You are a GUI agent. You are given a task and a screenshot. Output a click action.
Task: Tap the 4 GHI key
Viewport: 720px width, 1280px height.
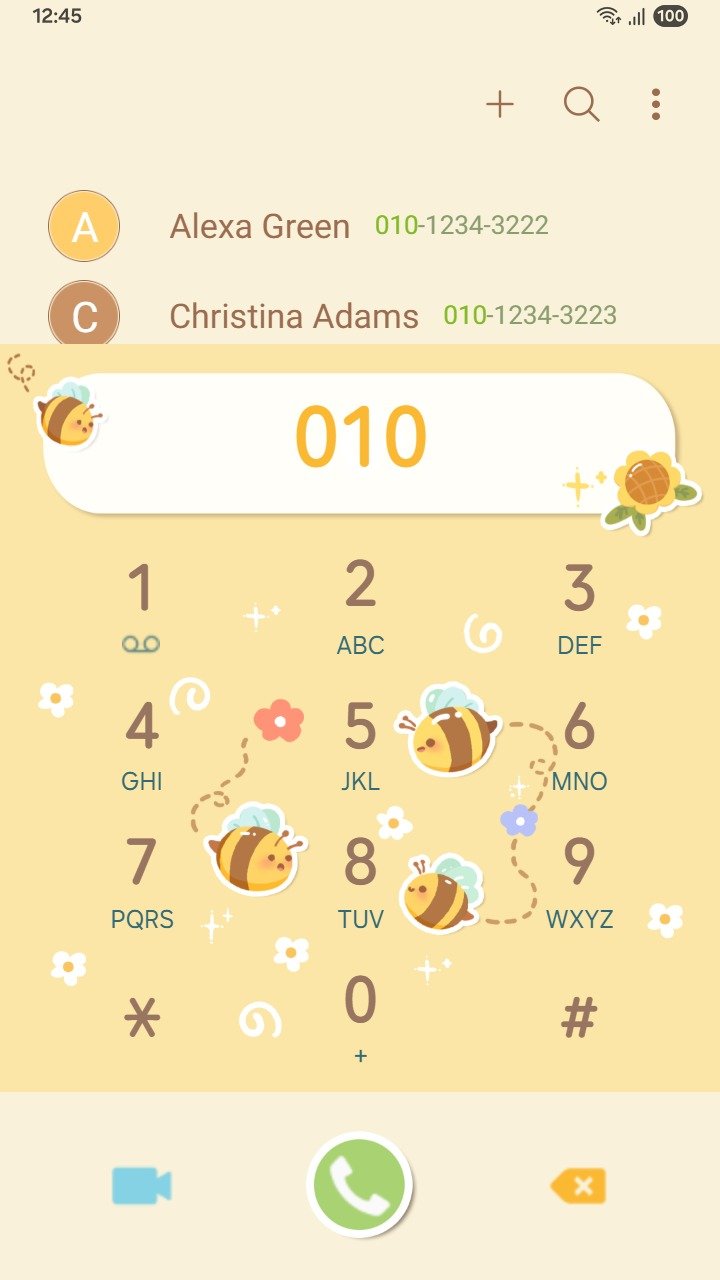(141, 742)
